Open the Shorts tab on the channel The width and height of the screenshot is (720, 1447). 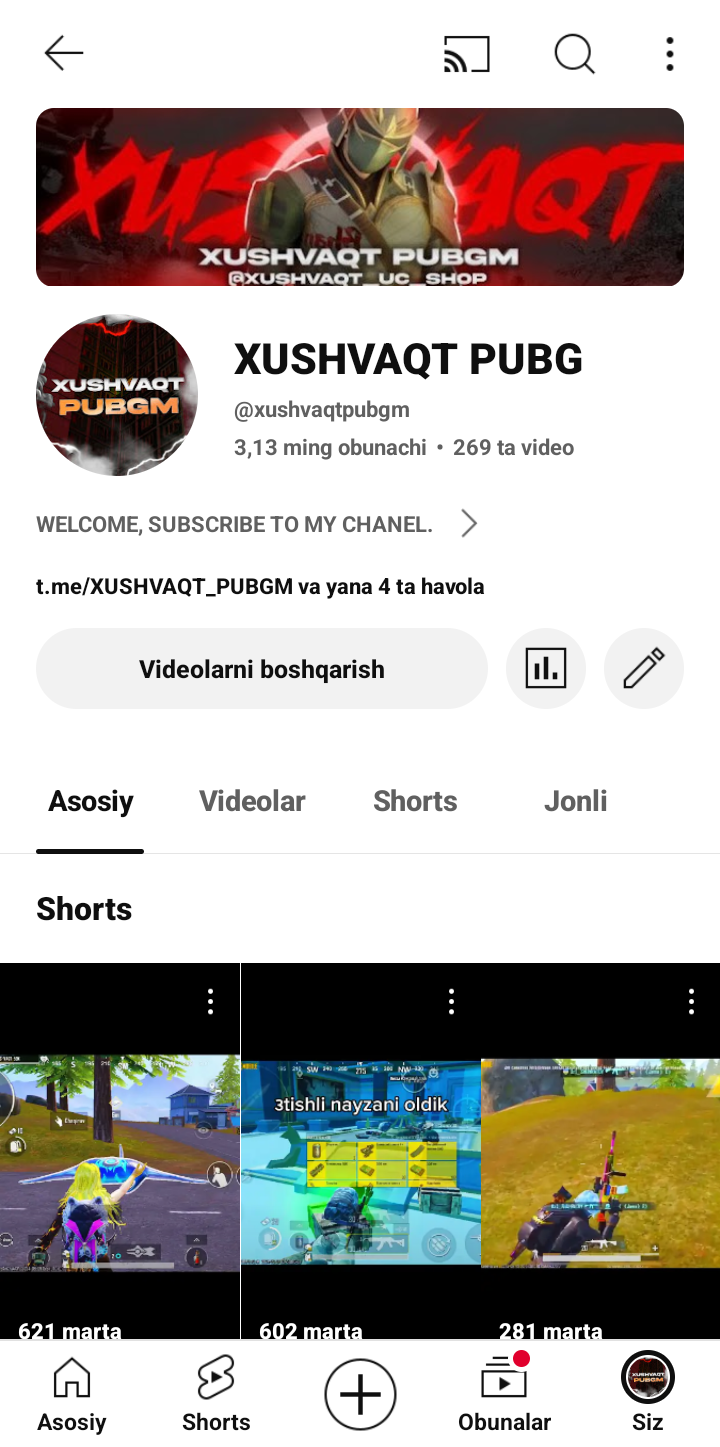click(415, 800)
